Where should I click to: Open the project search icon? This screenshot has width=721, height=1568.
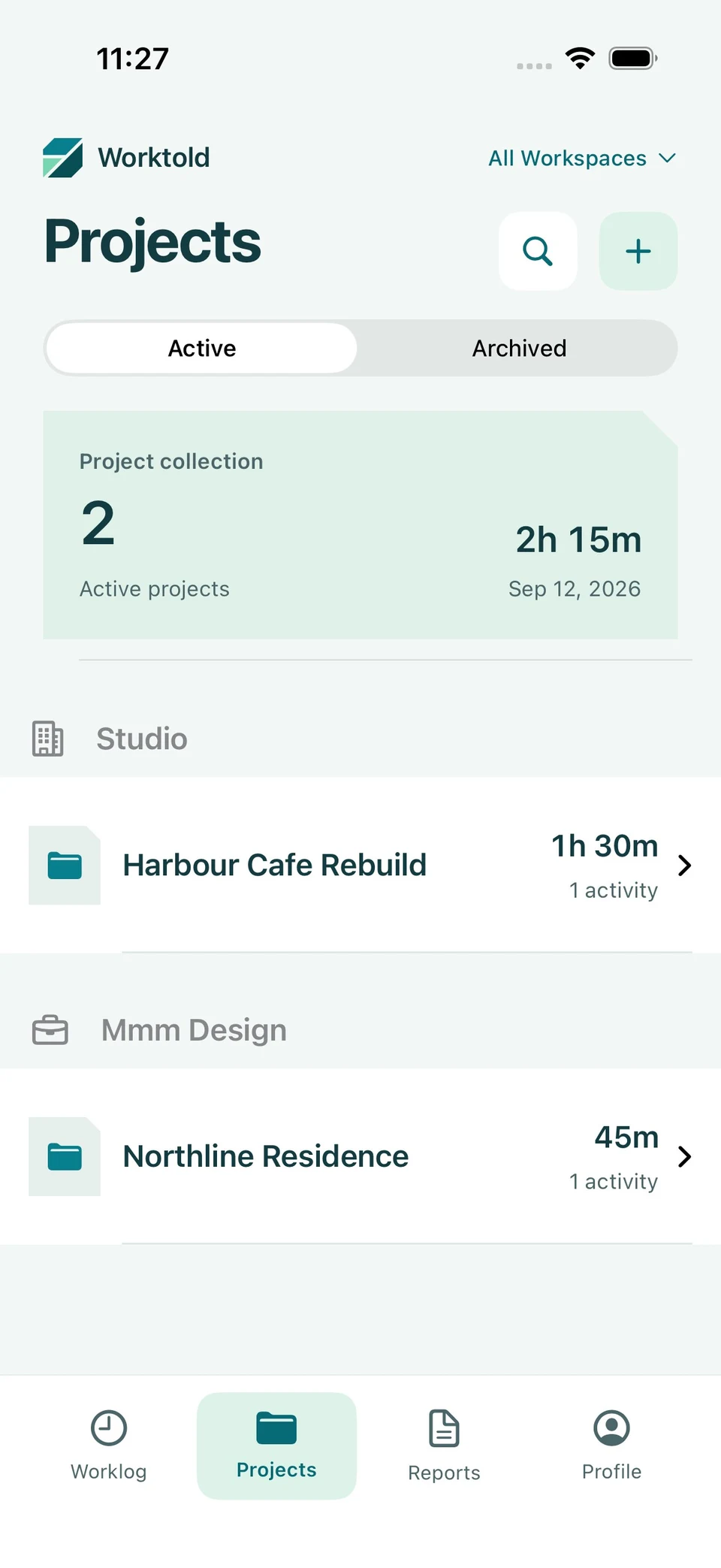538,251
